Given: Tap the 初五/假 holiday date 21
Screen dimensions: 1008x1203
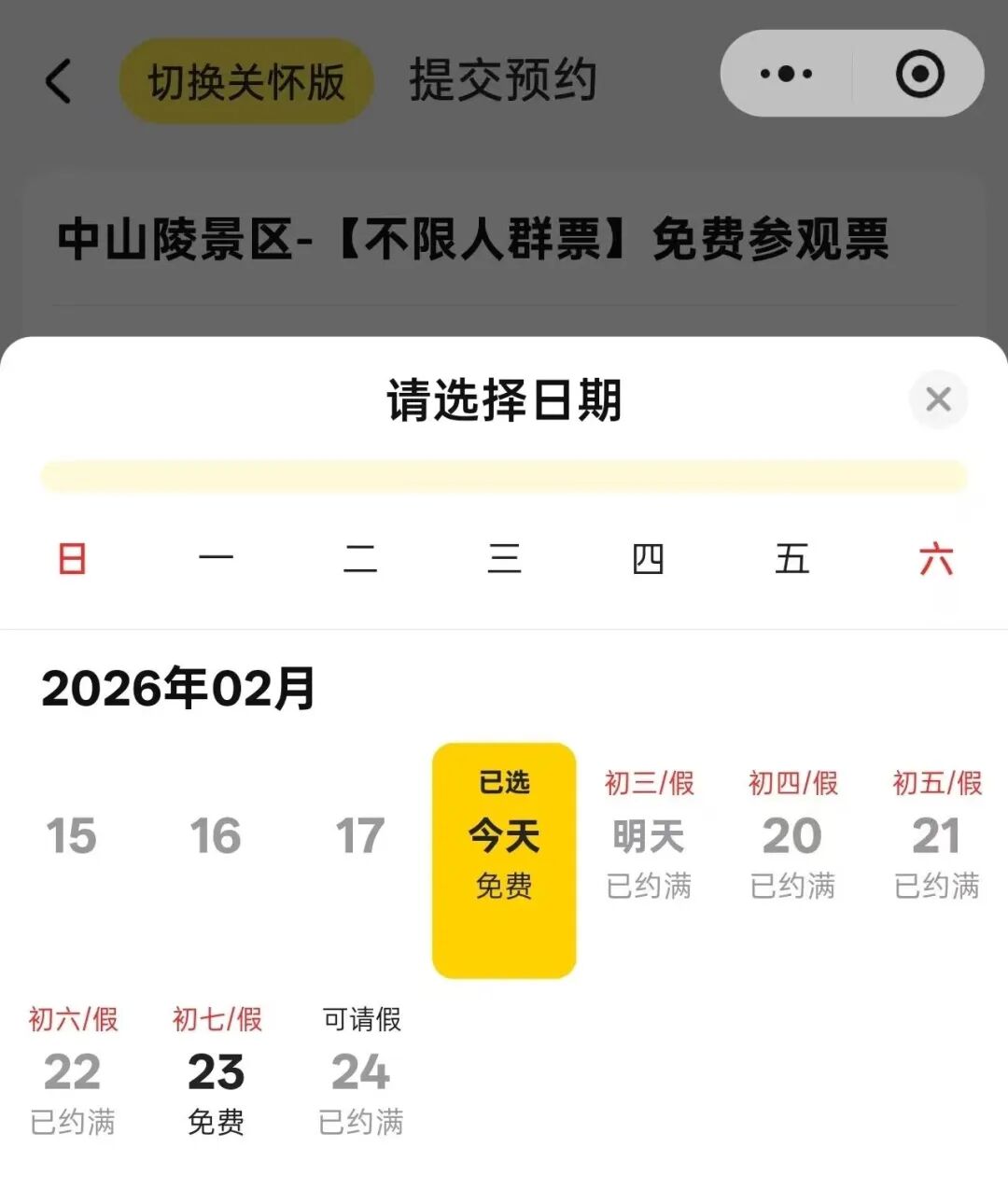Looking at the screenshot, I should point(936,837).
